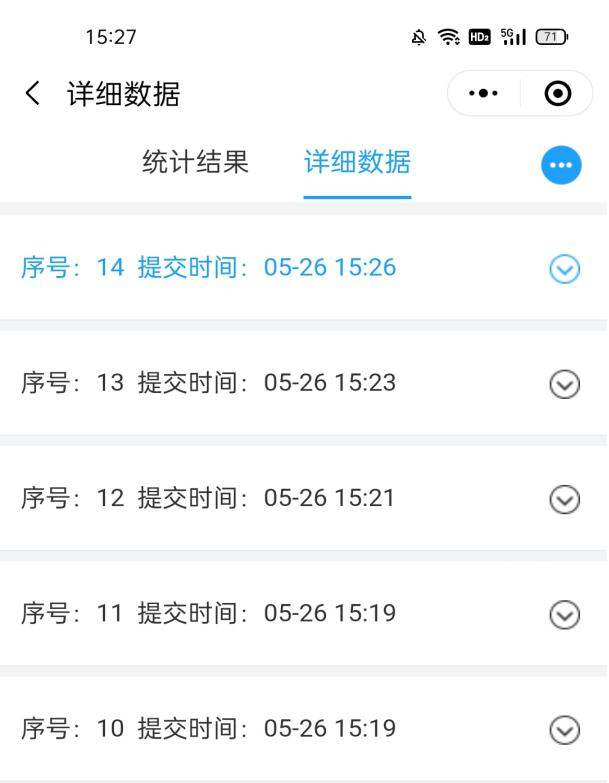Open the mini program menu dots
This screenshot has height=783, width=609.
click(x=484, y=94)
